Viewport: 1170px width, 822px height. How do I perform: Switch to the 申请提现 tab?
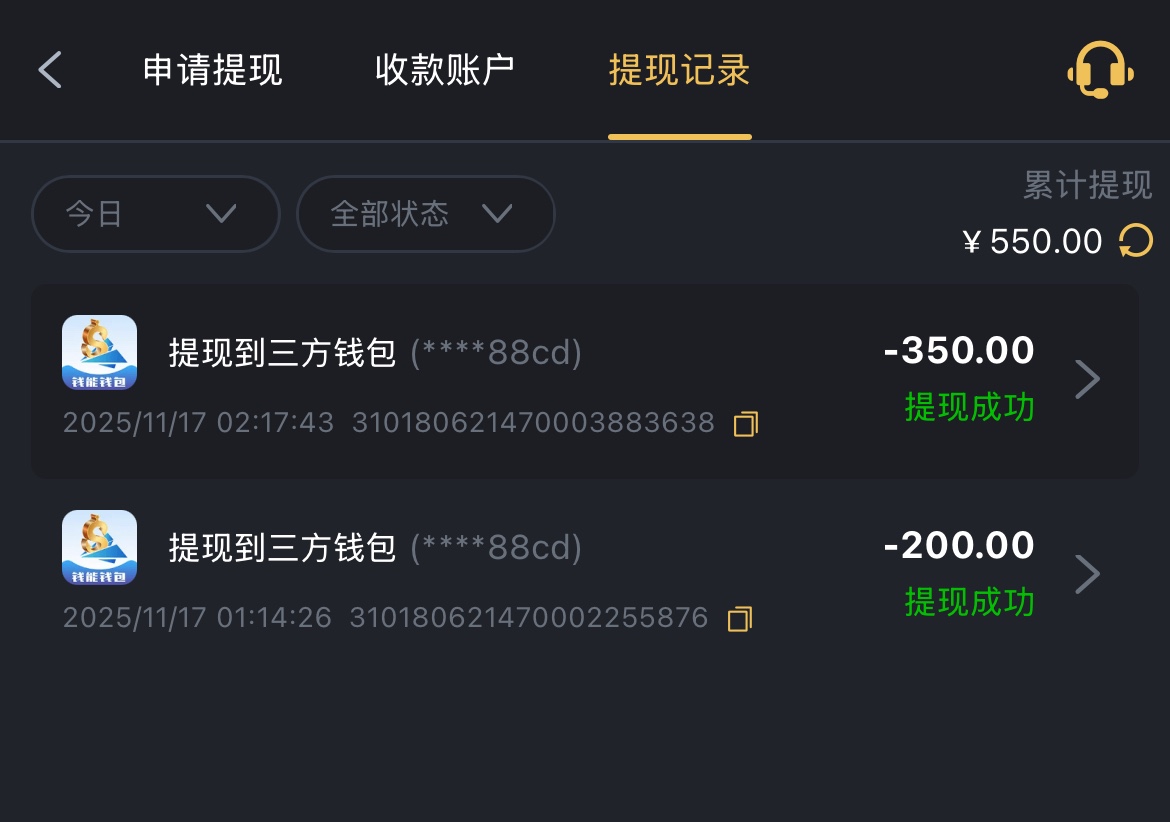click(x=213, y=71)
